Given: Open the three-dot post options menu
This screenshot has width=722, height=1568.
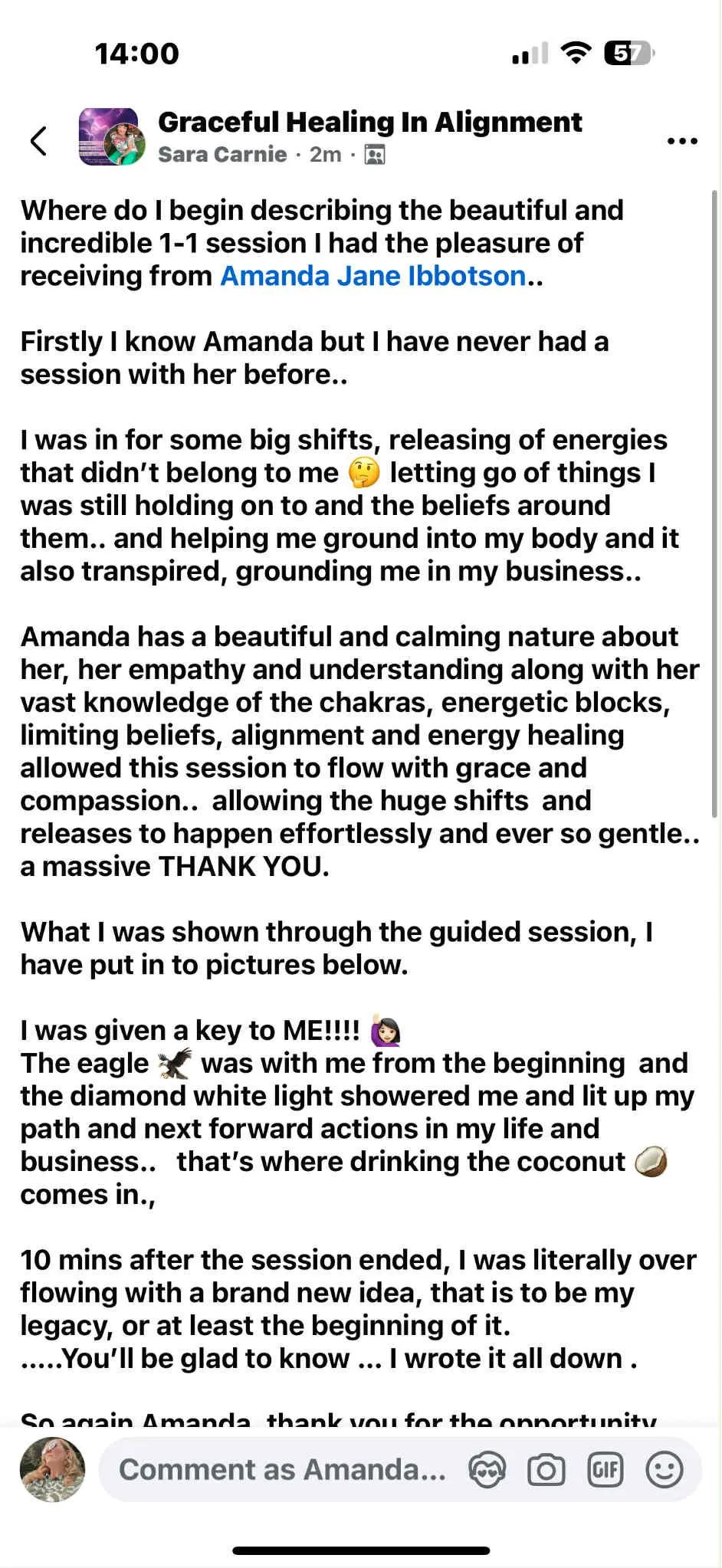Looking at the screenshot, I should [682, 141].
